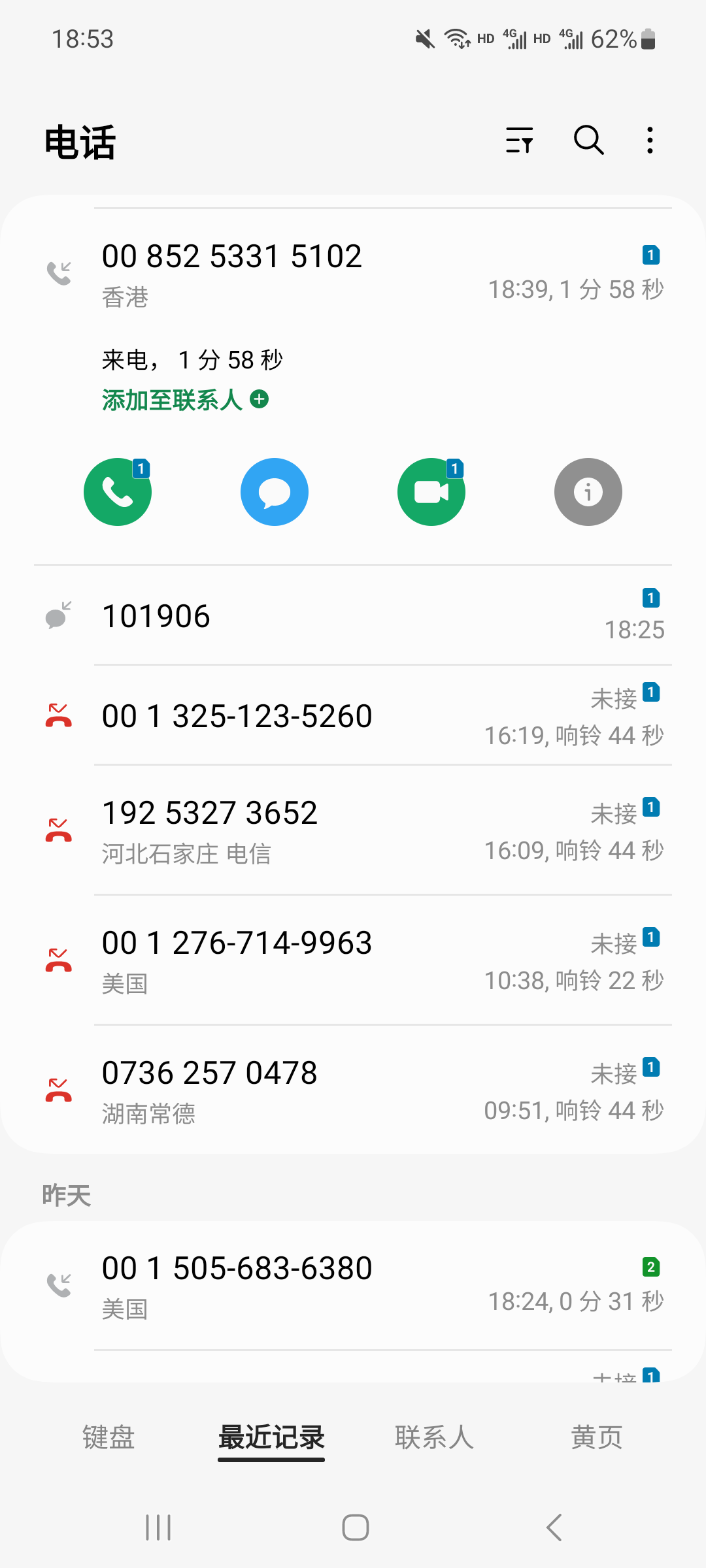Switch to the 联系人 tab
The height and width of the screenshot is (1568, 706).
[434, 1437]
